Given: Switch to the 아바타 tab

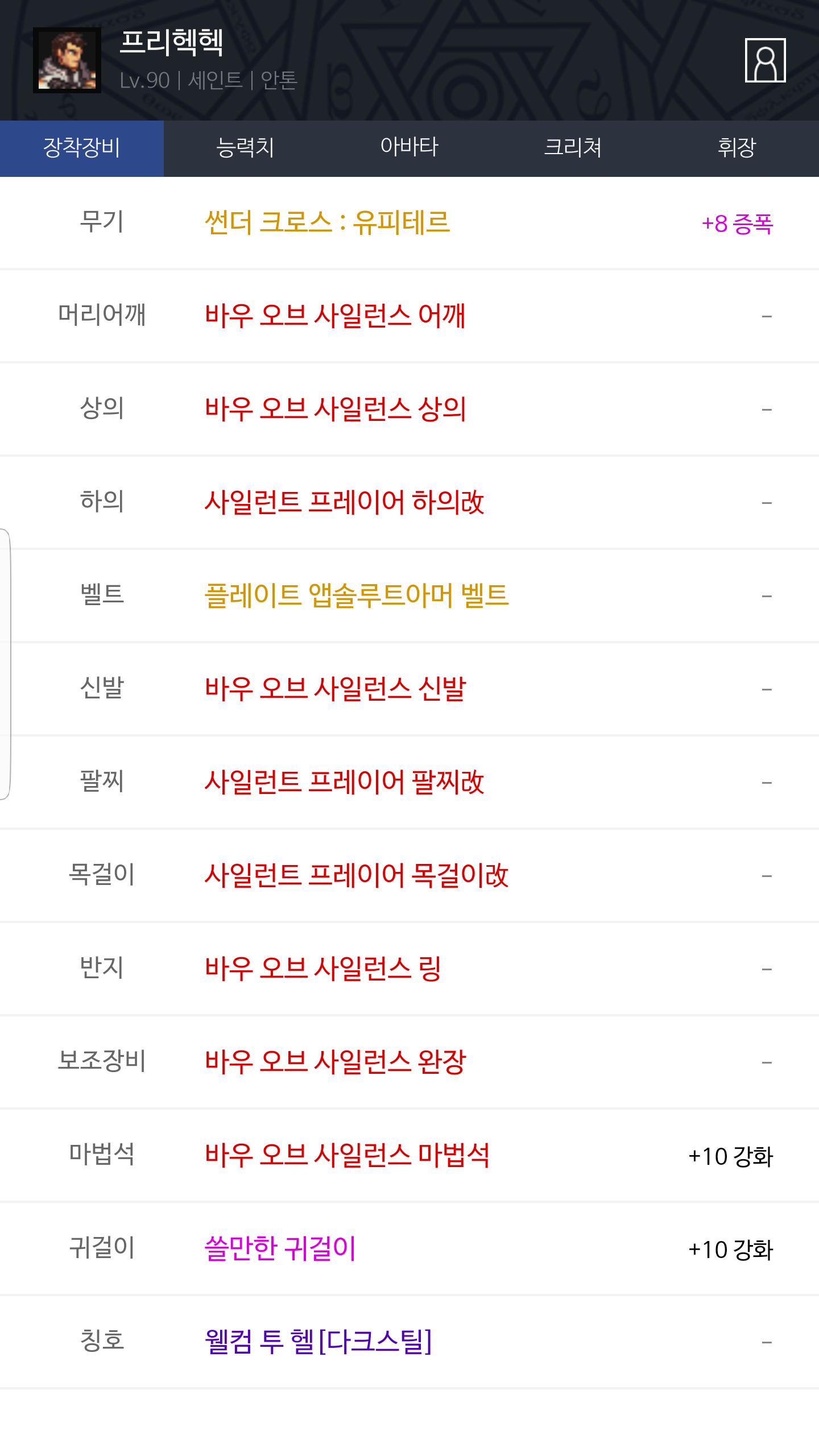Looking at the screenshot, I should 409,148.
